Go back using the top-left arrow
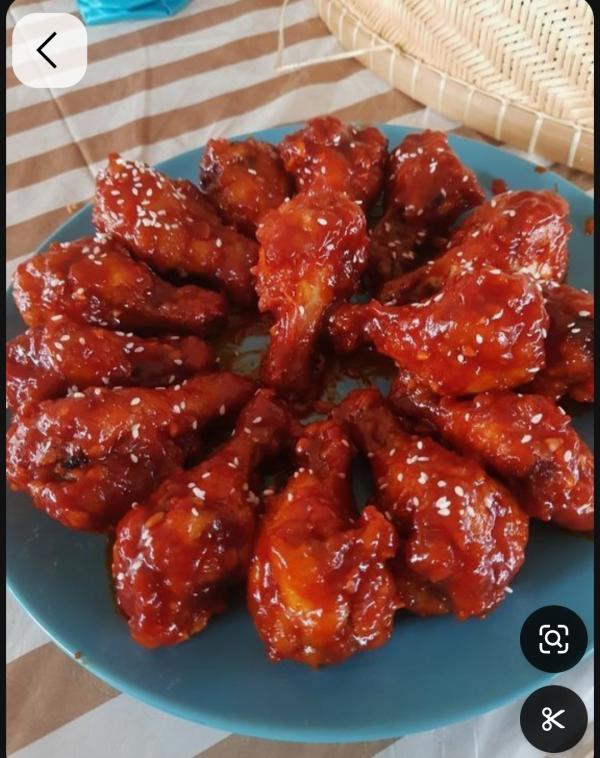 pyautogui.click(x=48, y=50)
